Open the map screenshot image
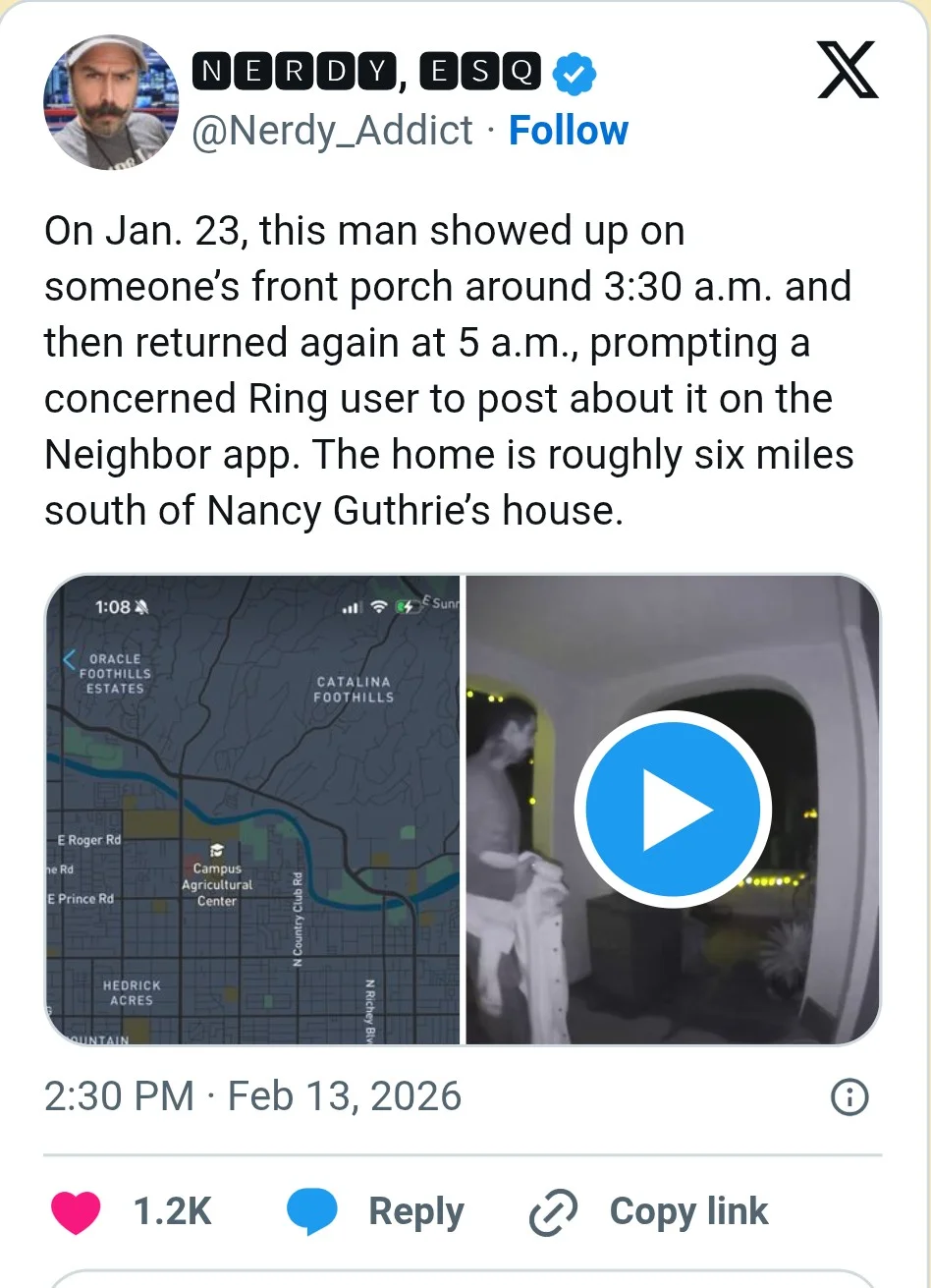This screenshot has height=1288, width=931. 252,810
